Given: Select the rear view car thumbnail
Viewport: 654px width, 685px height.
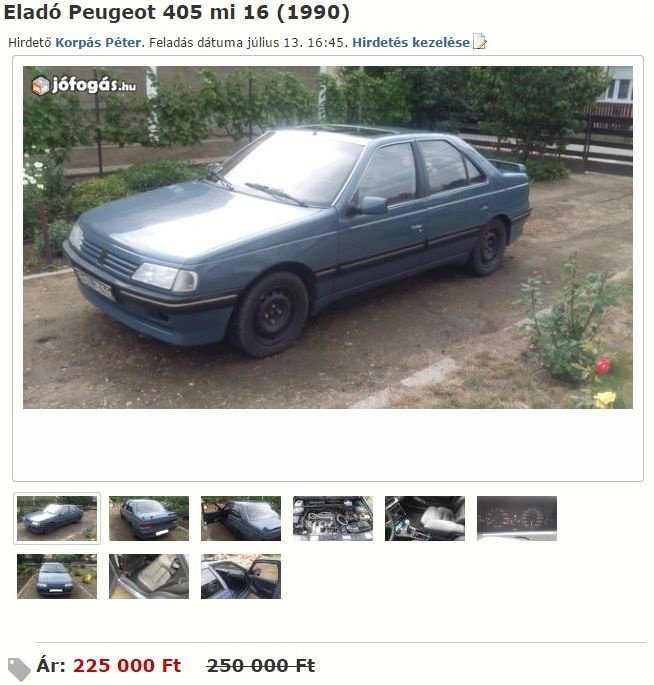Looking at the screenshot, I should click(149, 518).
